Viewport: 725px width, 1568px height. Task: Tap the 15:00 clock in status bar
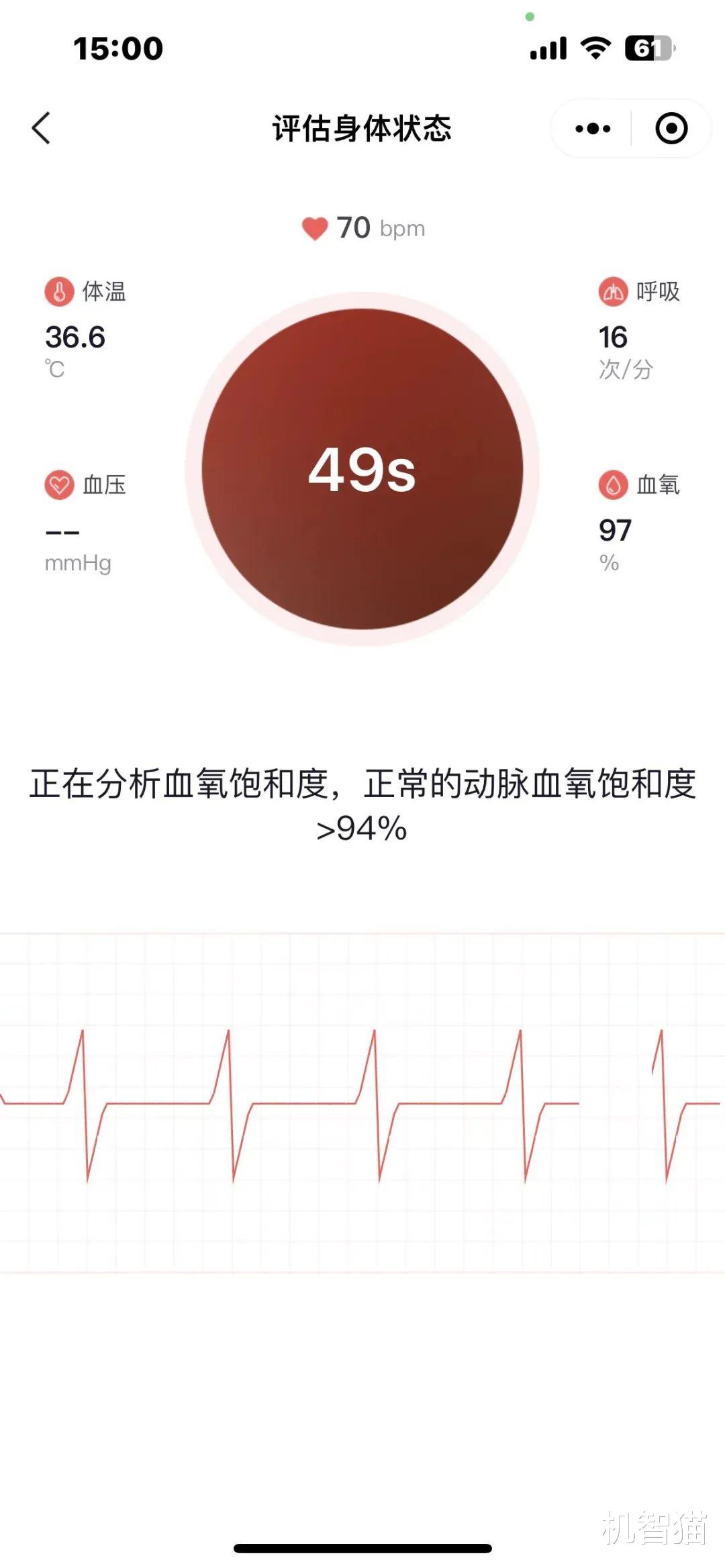tap(116, 47)
